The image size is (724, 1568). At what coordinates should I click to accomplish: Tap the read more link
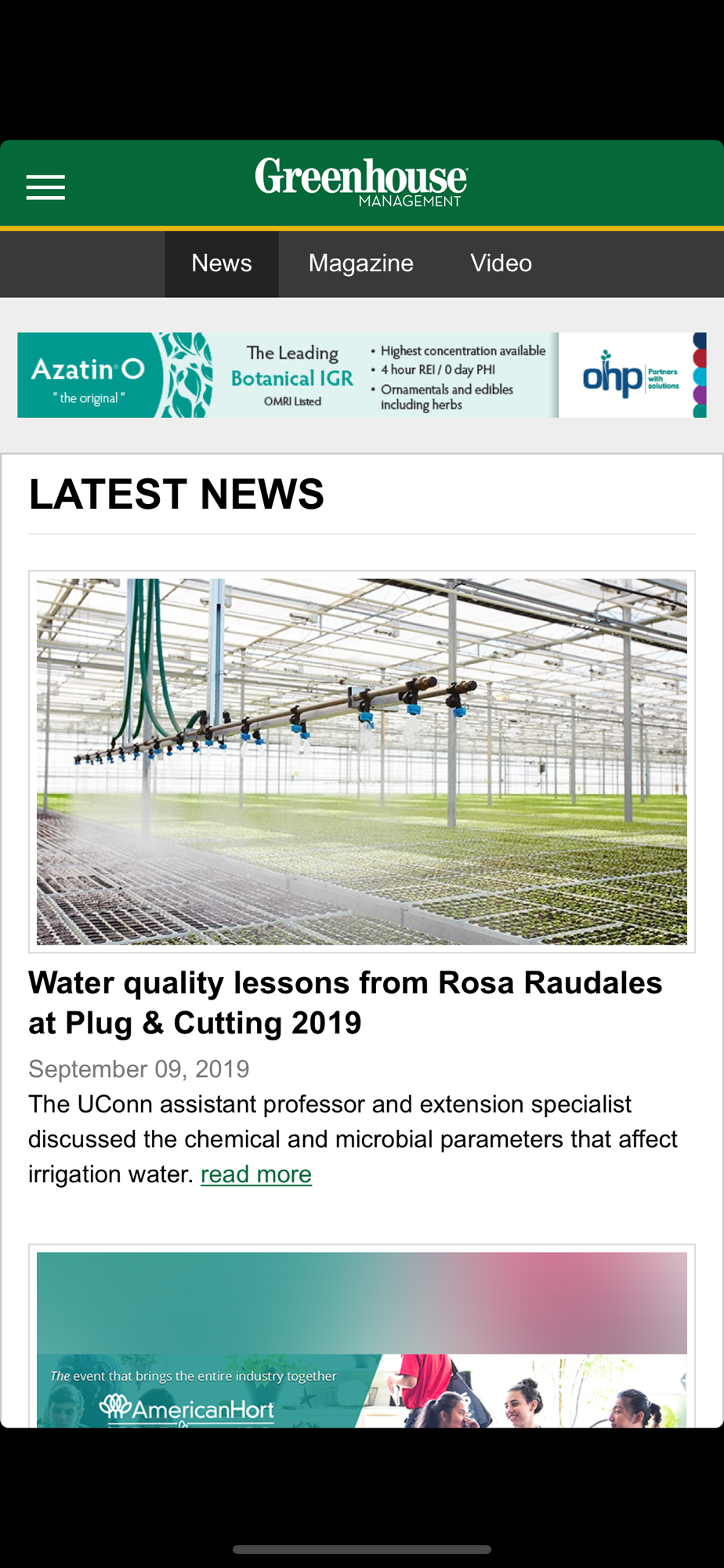256,1174
